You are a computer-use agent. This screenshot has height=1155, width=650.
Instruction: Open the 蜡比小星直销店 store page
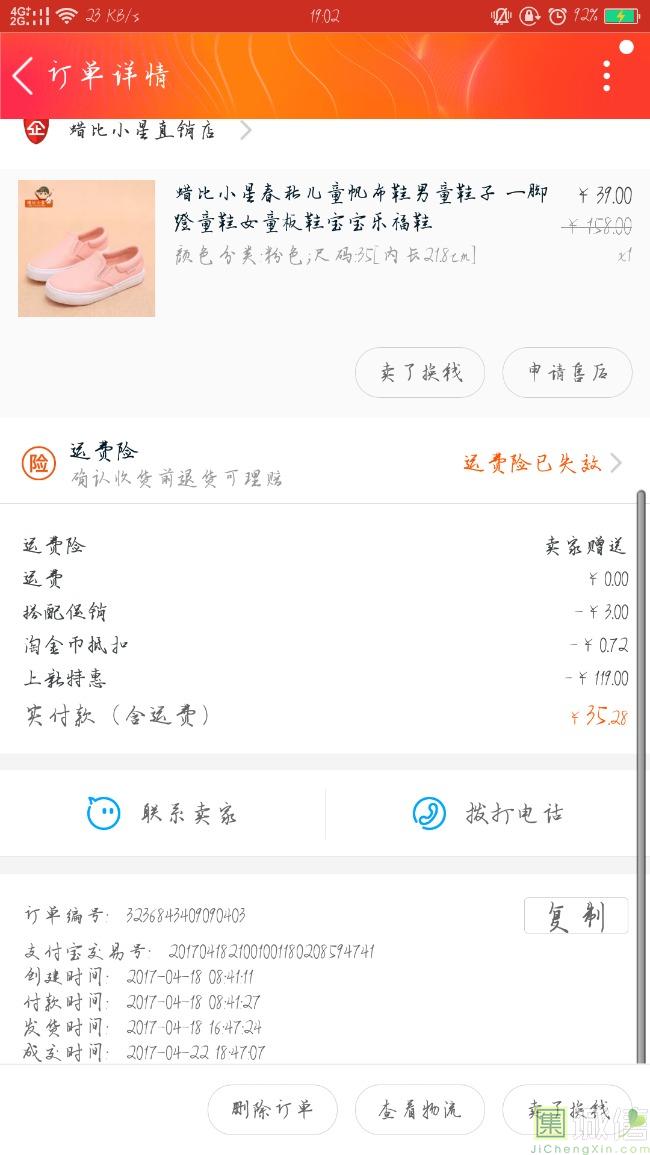pyautogui.click(x=143, y=130)
